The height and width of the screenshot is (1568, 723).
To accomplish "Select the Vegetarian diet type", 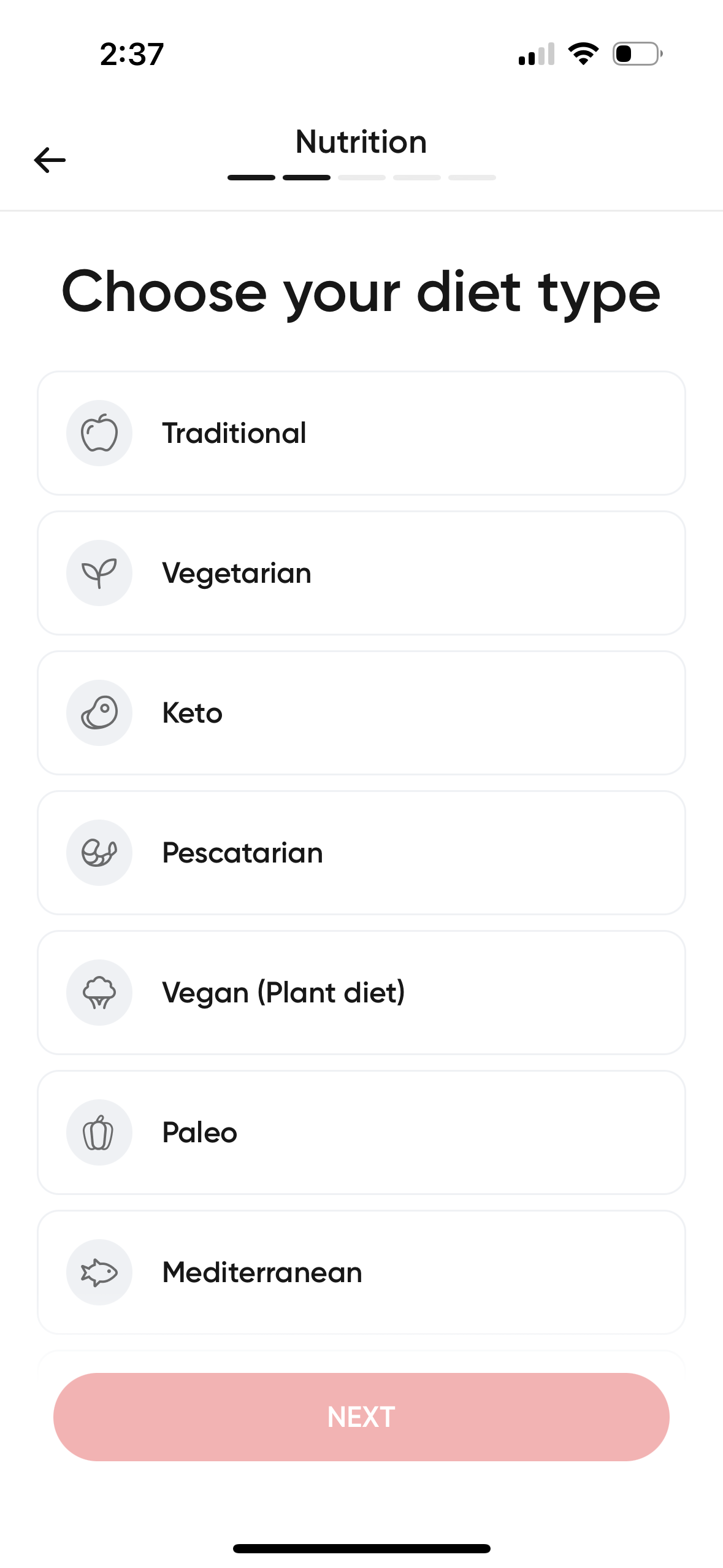I will (x=361, y=572).
